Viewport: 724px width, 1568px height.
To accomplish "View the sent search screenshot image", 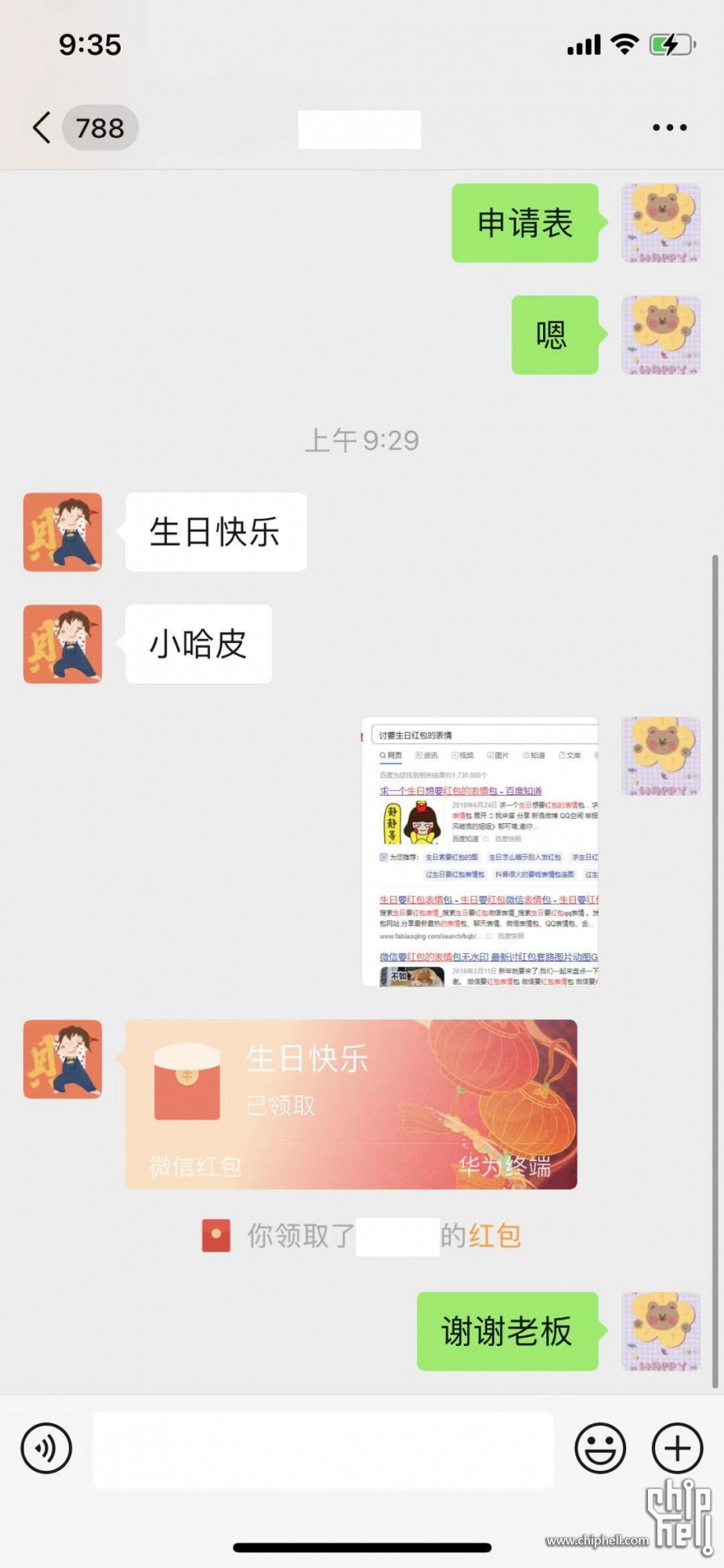I will [480, 851].
